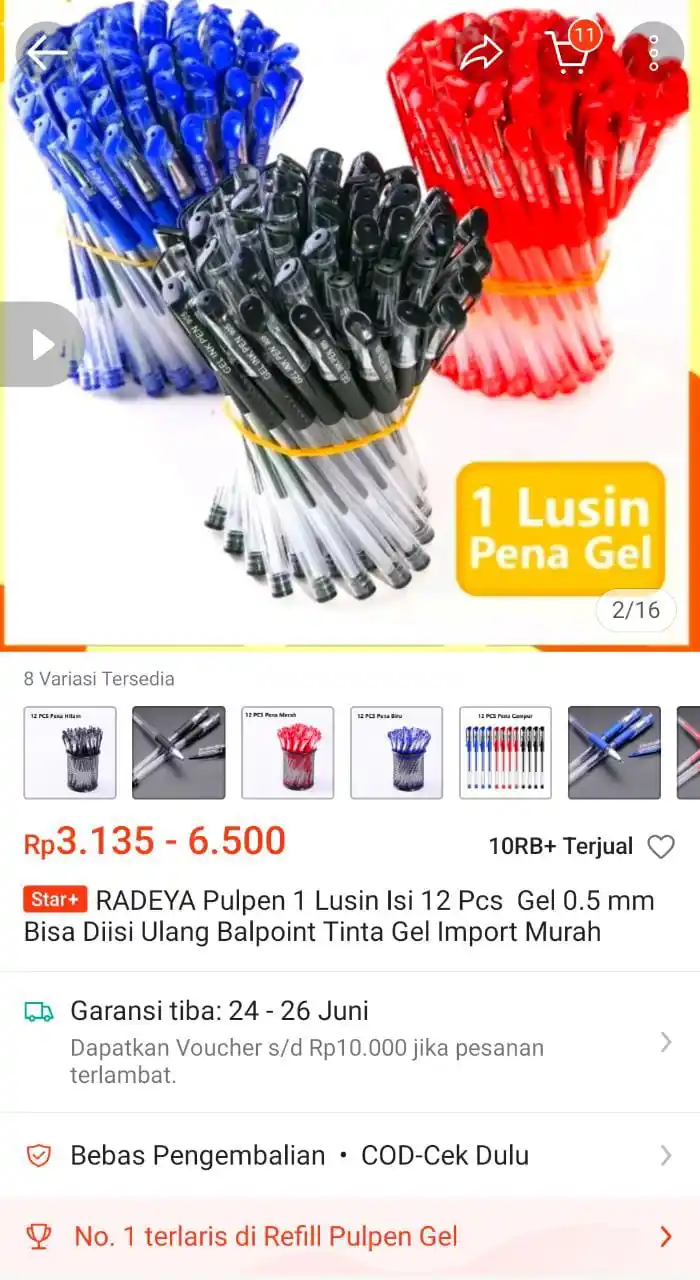Screen dimensions: 700x1280
Task: Play the product video
Action: coord(42,344)
